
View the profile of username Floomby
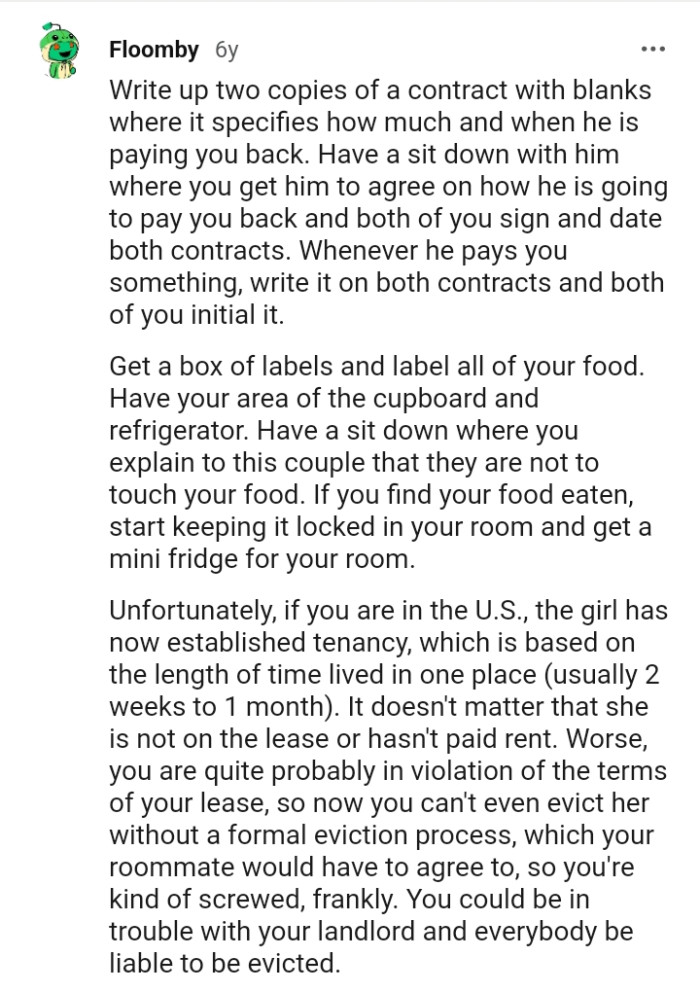pyautogui.click(x=154, y=49)
